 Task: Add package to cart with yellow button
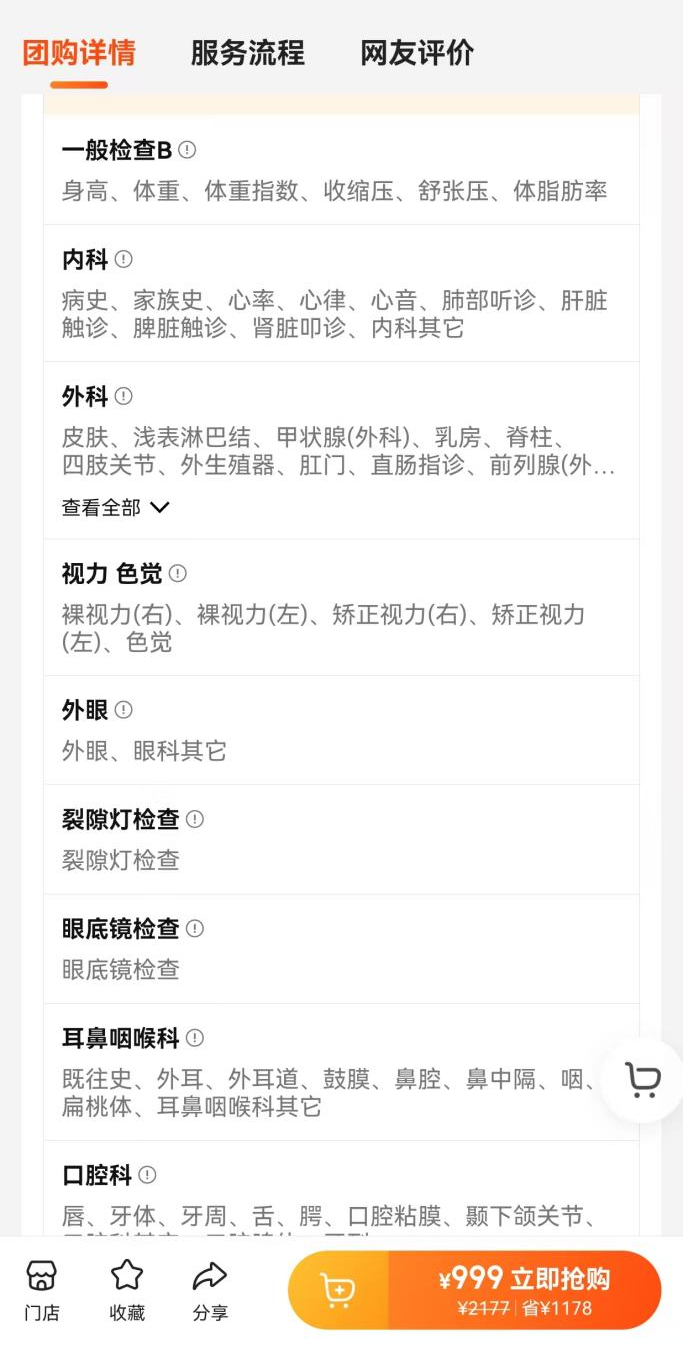(x=338, y=1290)
